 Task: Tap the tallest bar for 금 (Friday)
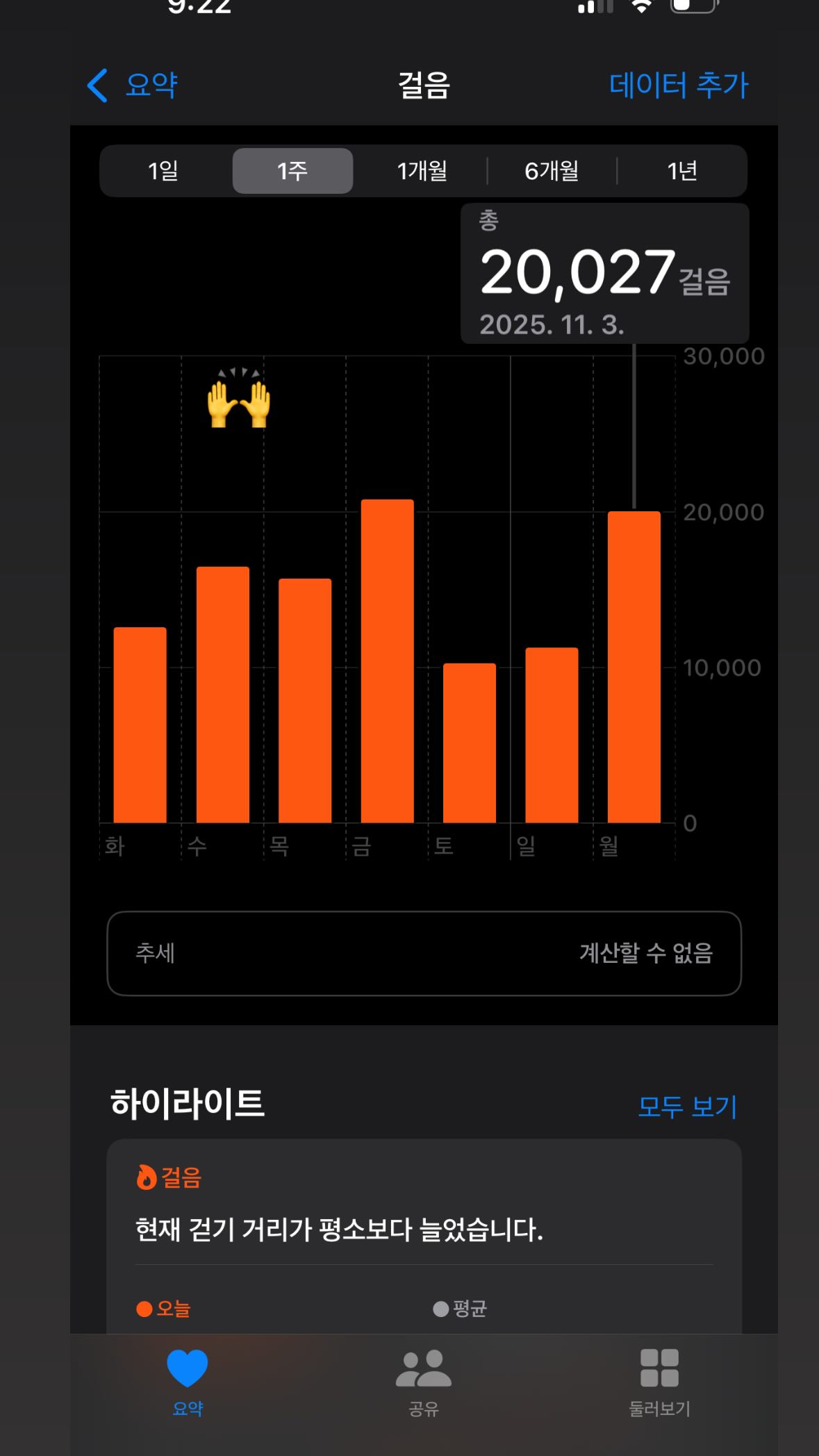point(386,660)
